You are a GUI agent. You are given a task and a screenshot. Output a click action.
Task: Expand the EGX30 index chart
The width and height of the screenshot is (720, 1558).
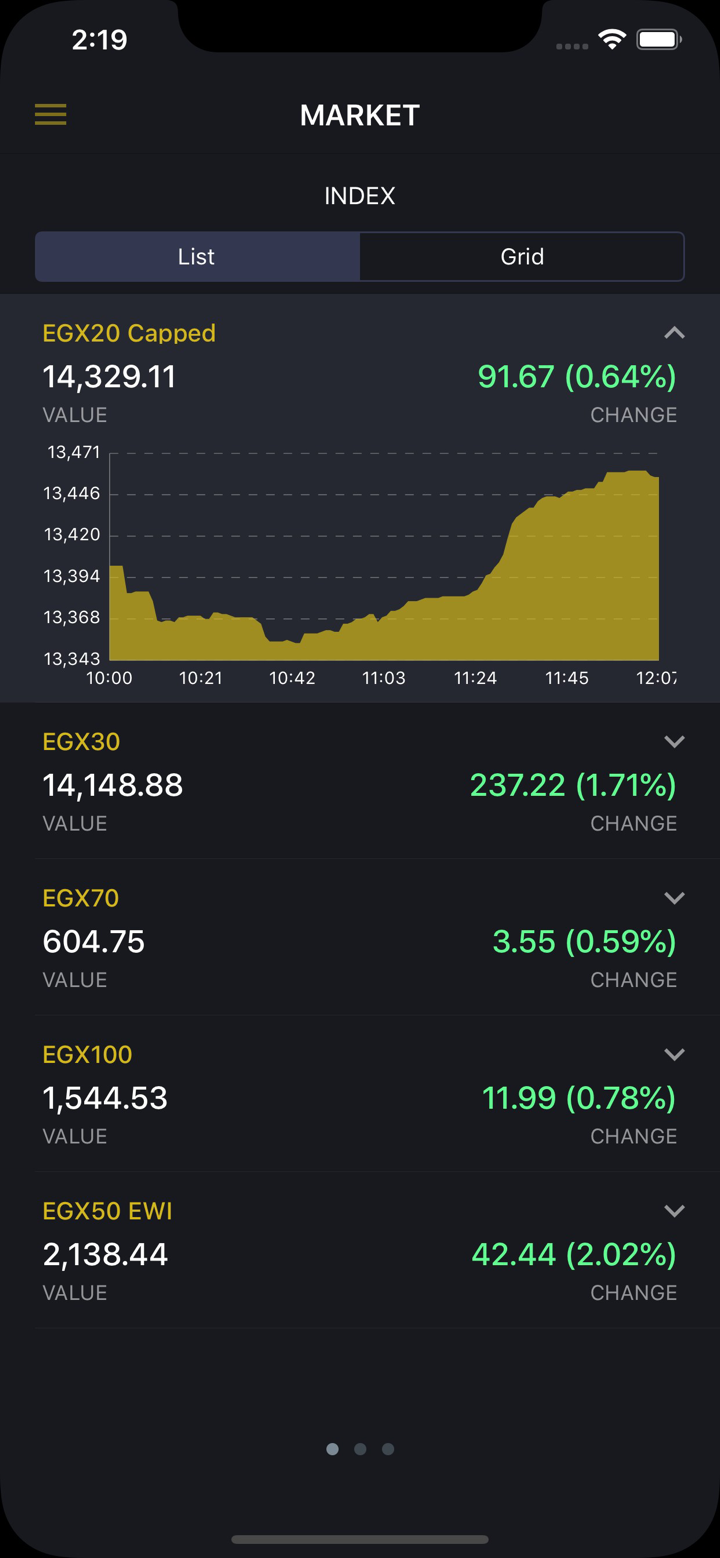tap(674, 742)
